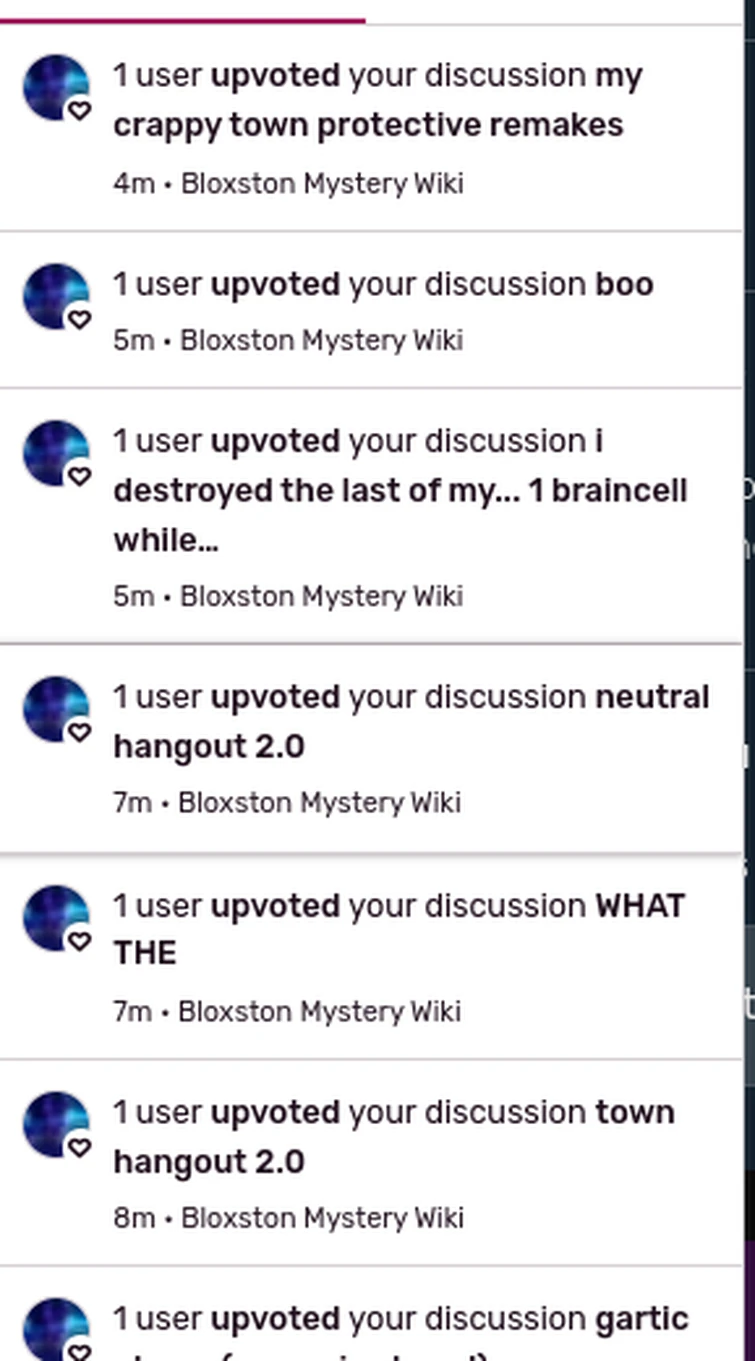Toggle the heart on the 'neutral hangout 2.0' notification

point(79,735)
